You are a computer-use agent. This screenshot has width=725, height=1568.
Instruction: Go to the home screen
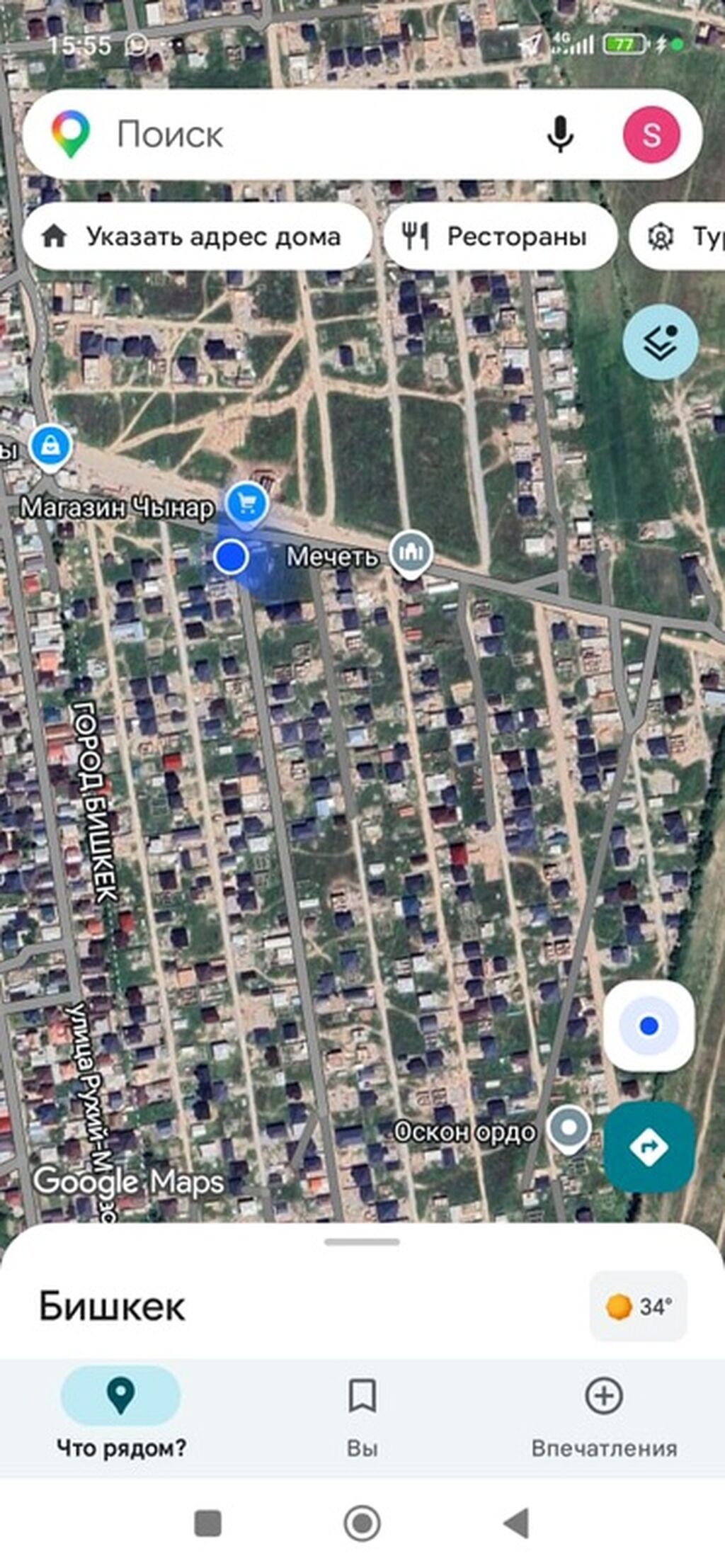(362, 1523)
